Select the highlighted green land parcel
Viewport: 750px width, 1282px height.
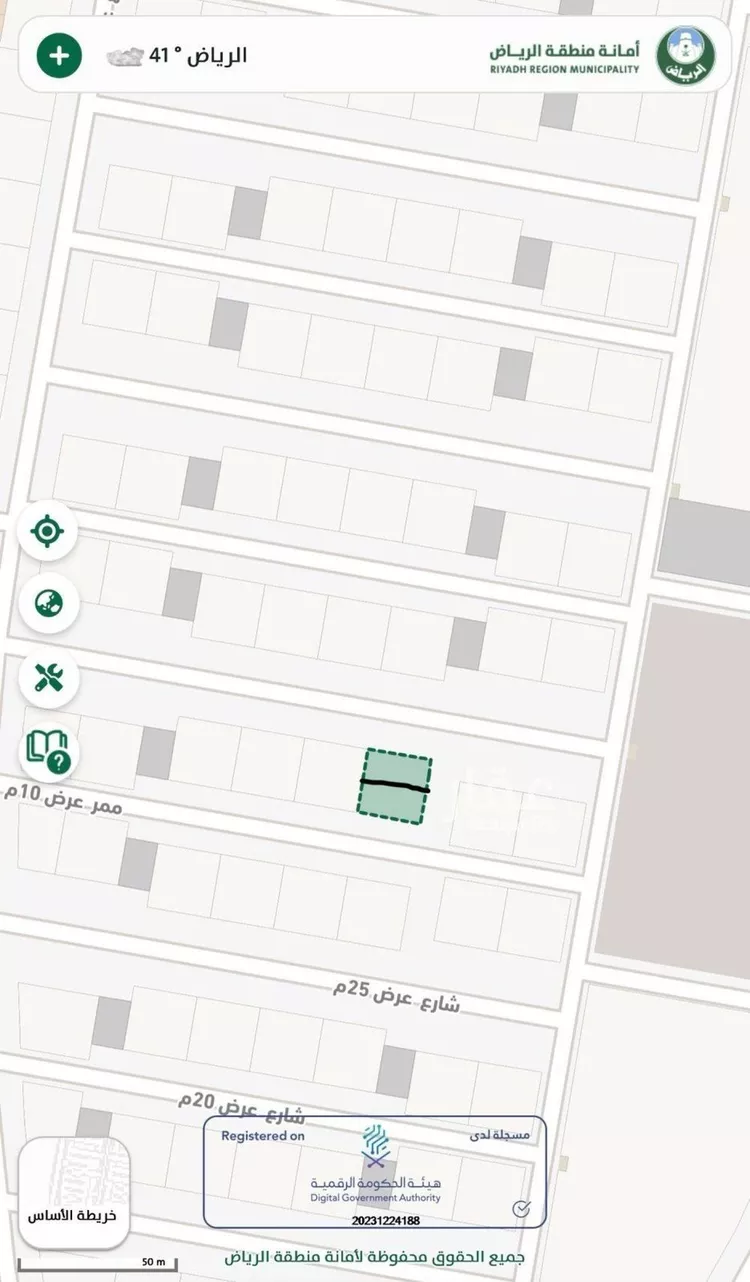395,786
